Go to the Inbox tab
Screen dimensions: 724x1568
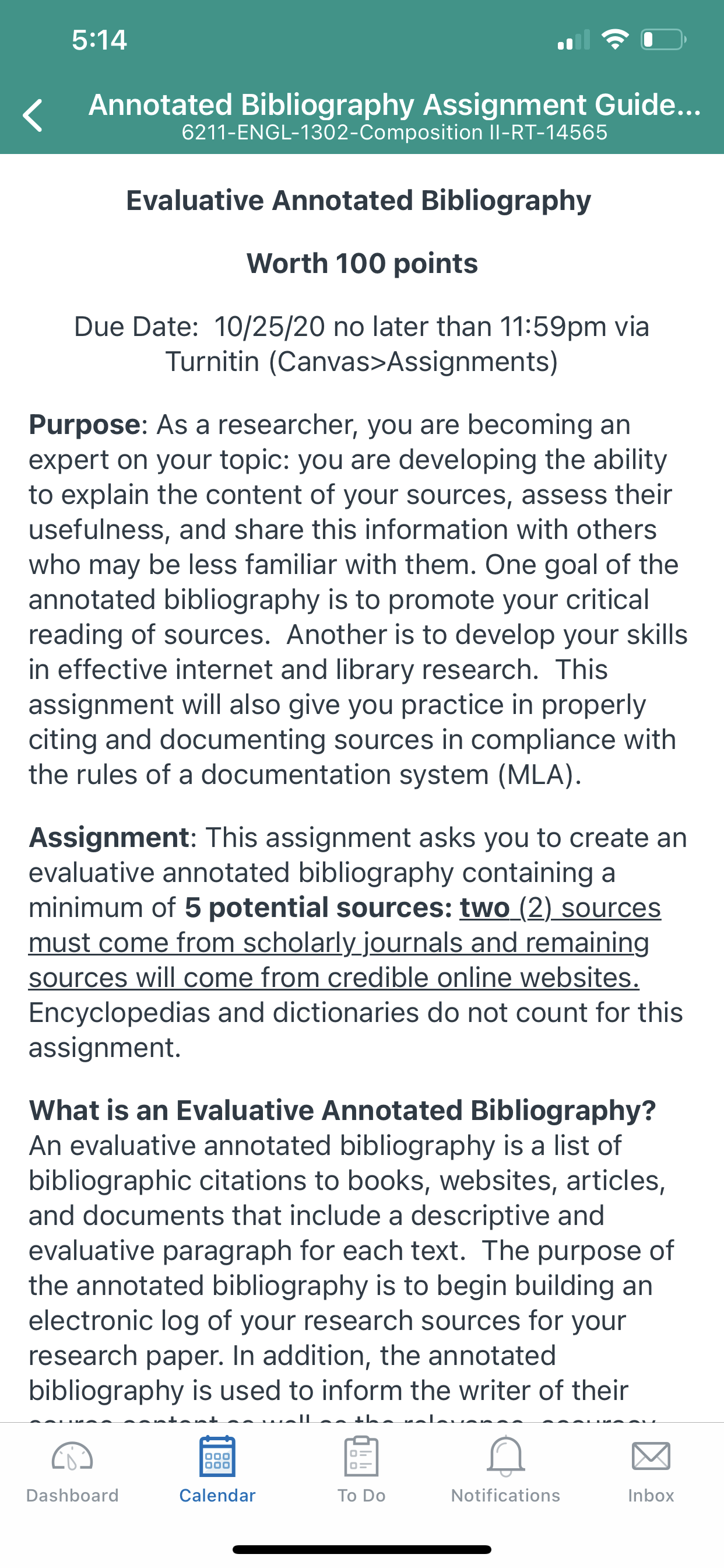tap(651, 1471)
